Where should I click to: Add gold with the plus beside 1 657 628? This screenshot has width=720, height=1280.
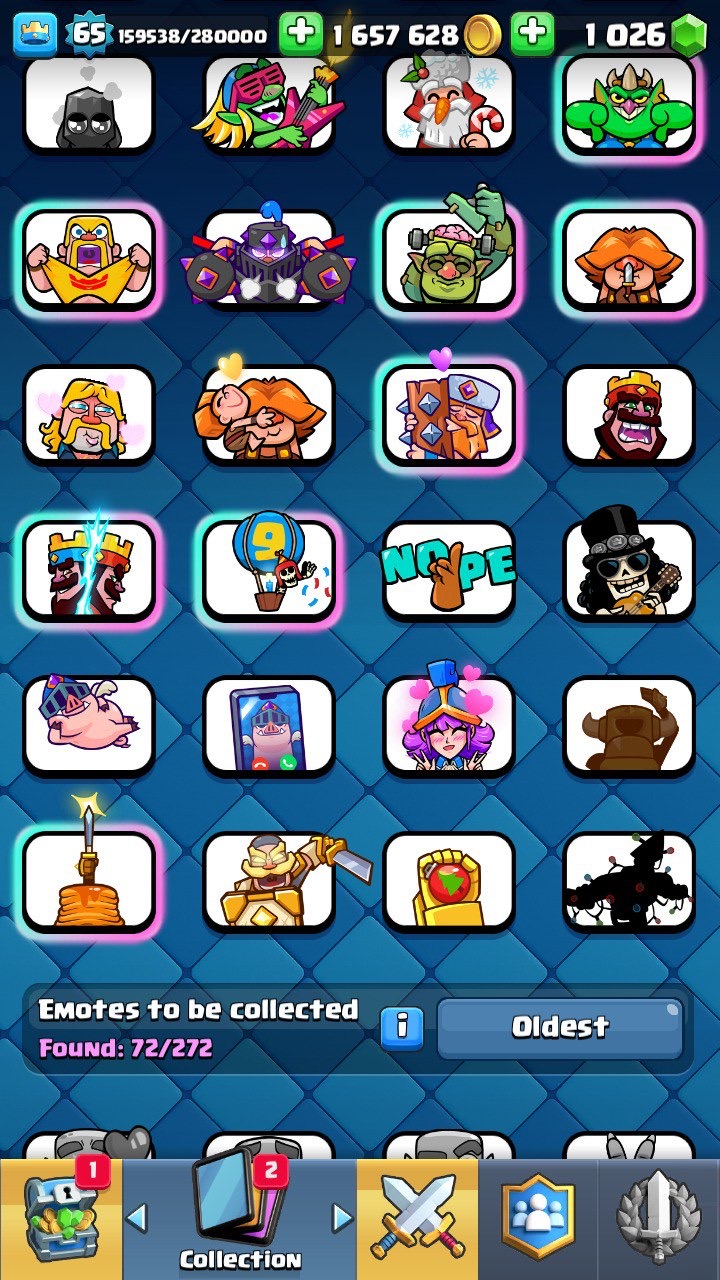click(301, 35)
